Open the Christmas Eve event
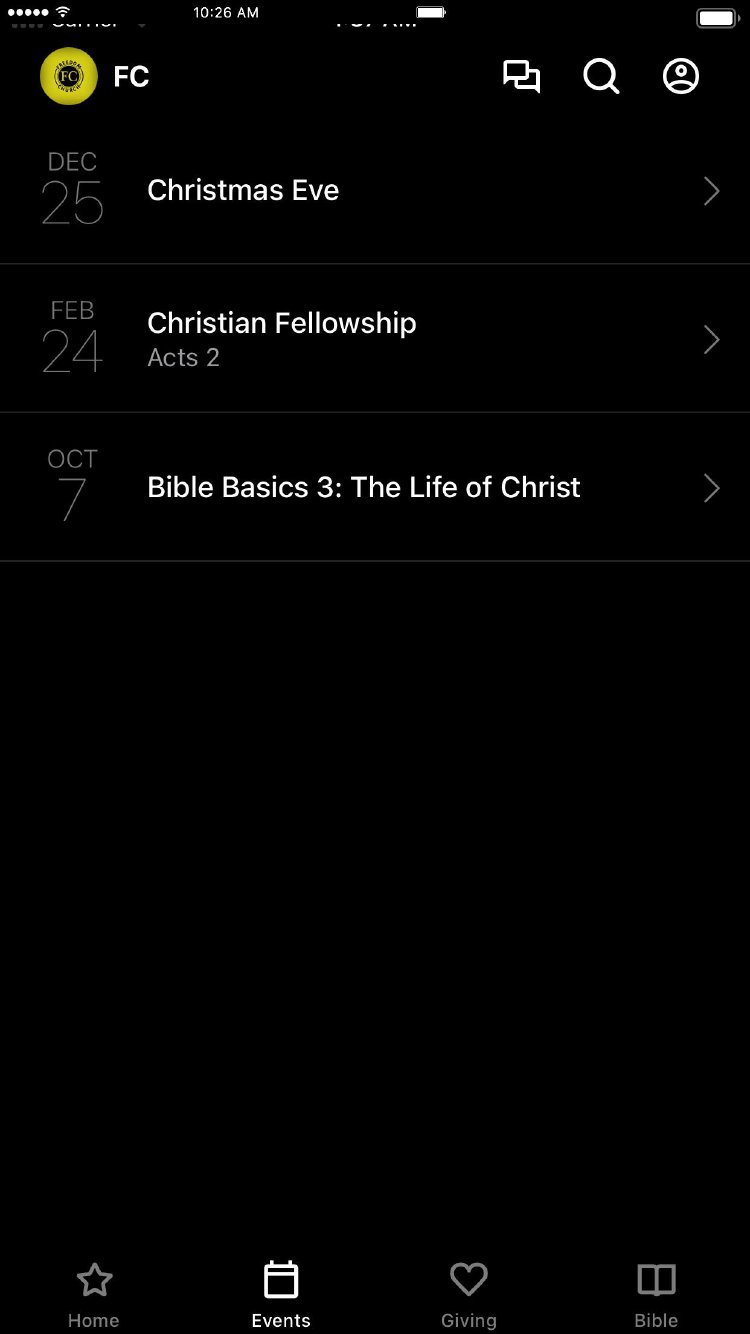750x1334 pixels. tap(375, 190)
